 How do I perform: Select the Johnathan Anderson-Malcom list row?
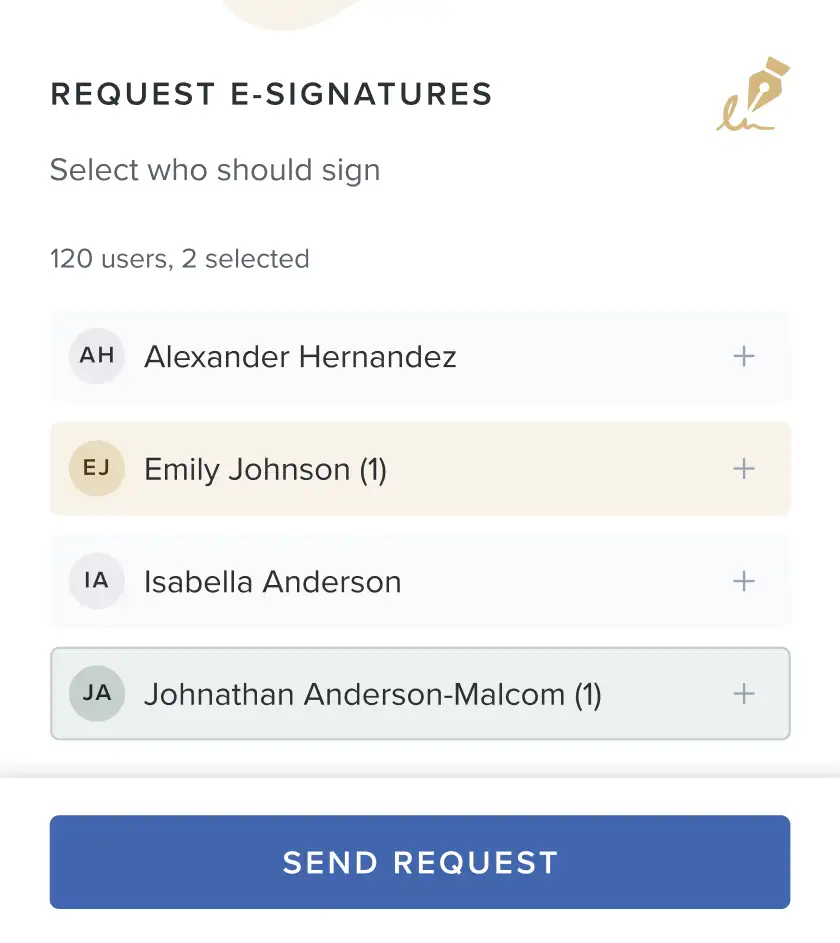pyautogui.click(x=420, y=694)
